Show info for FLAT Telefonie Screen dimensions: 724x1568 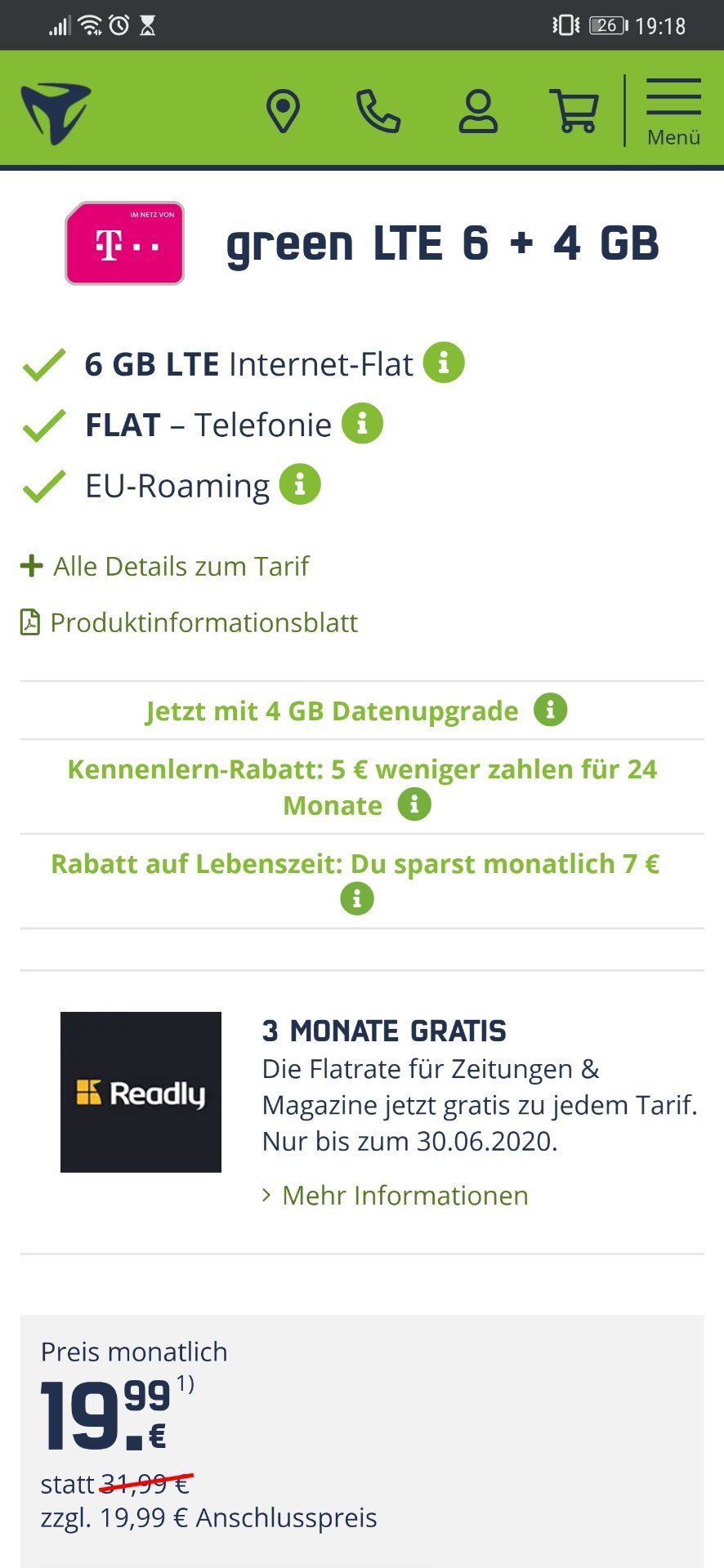tap(362, 424)
